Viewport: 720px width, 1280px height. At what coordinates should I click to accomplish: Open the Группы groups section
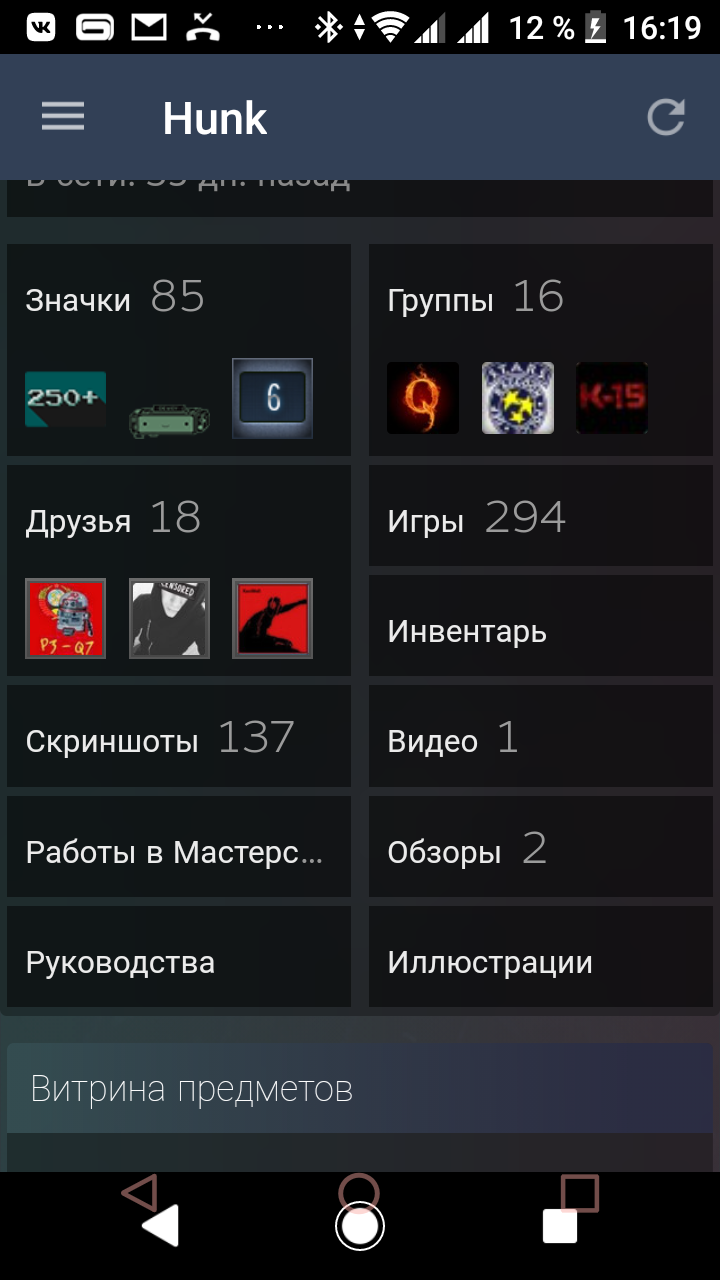(541, 350)
